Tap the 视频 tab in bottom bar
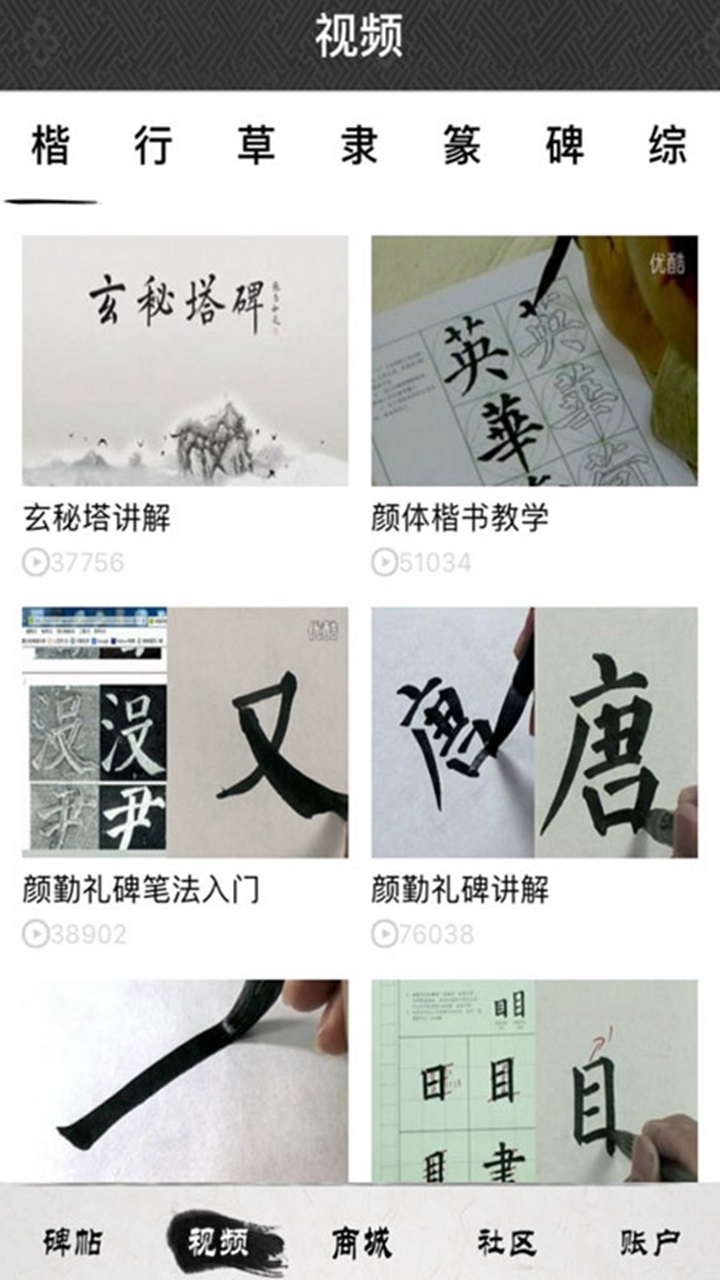Image resolution: width=720 pixels, height=1280 pixels. [x=218, y=1243]
